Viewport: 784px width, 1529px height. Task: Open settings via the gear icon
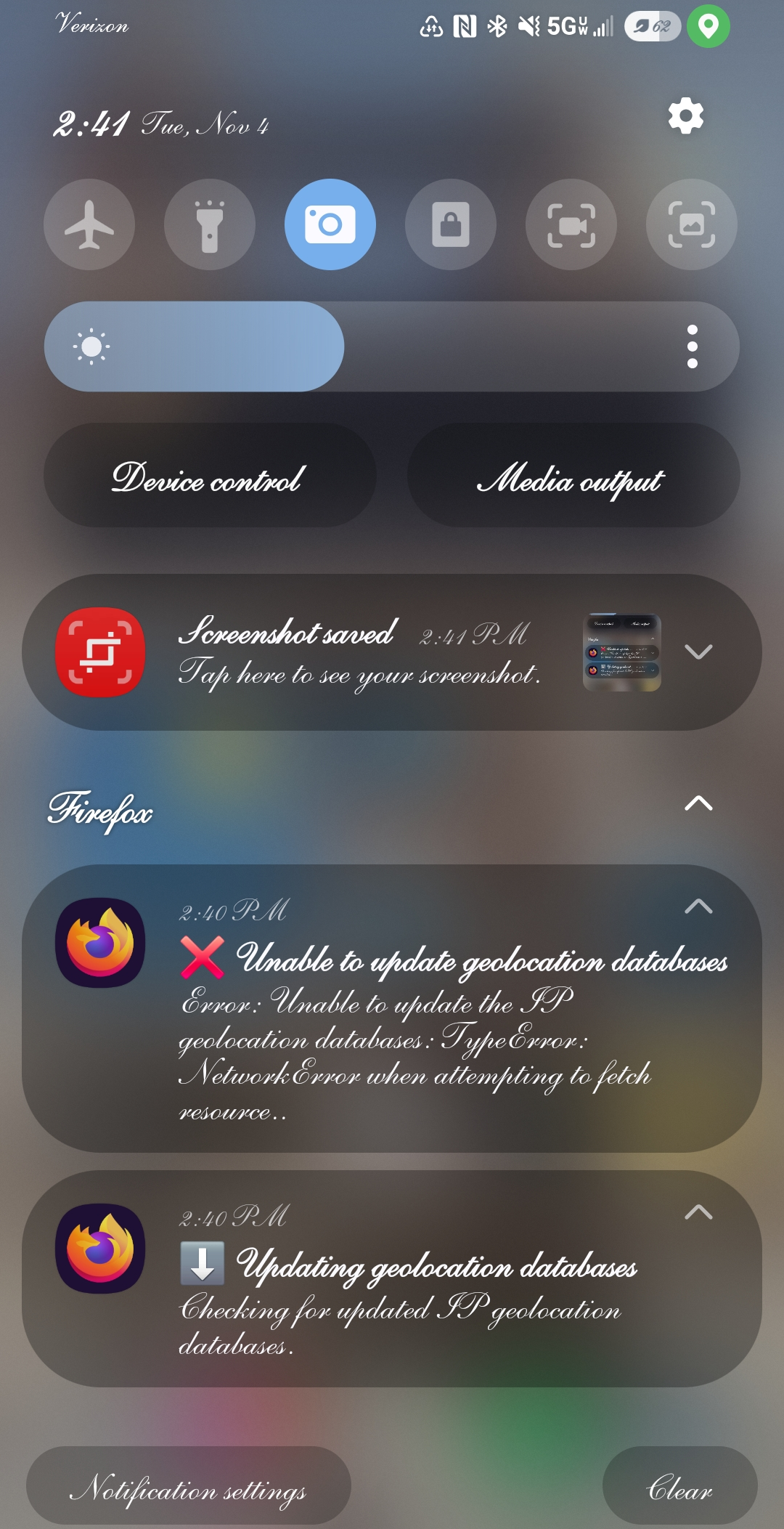click(x=685, y=116)
